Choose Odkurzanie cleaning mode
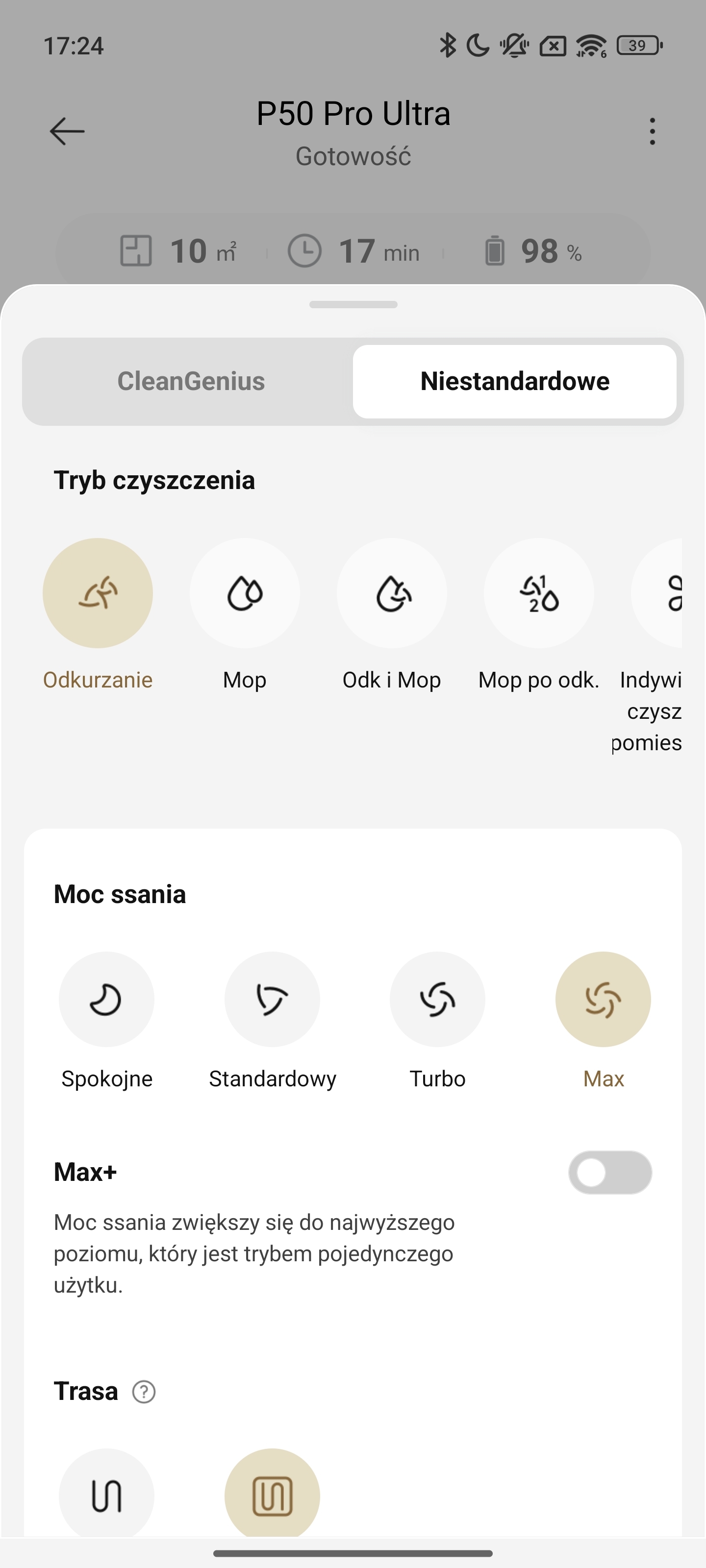Image resolution: width=706 pixels, height=1568 pixels. coord(98,593)
